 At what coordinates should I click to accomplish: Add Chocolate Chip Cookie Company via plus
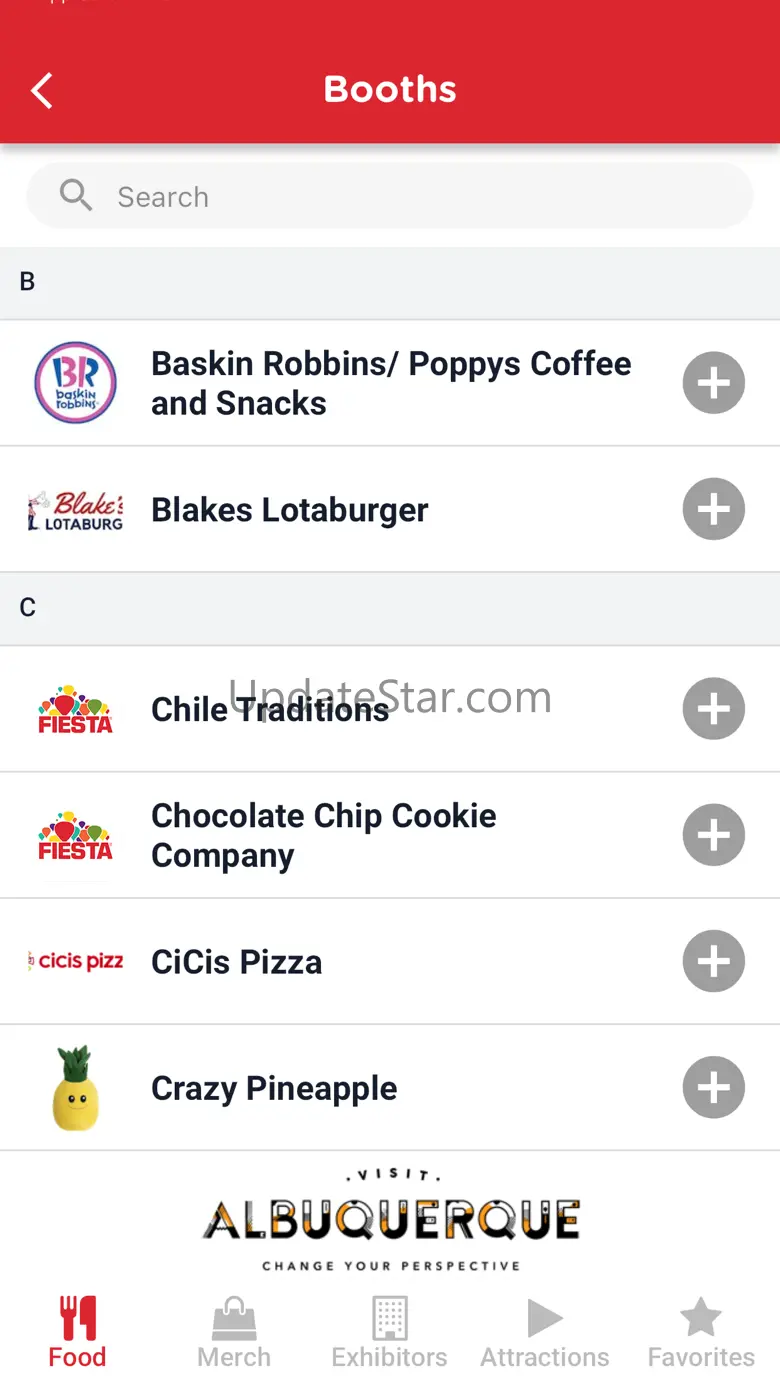coord(713,835)
